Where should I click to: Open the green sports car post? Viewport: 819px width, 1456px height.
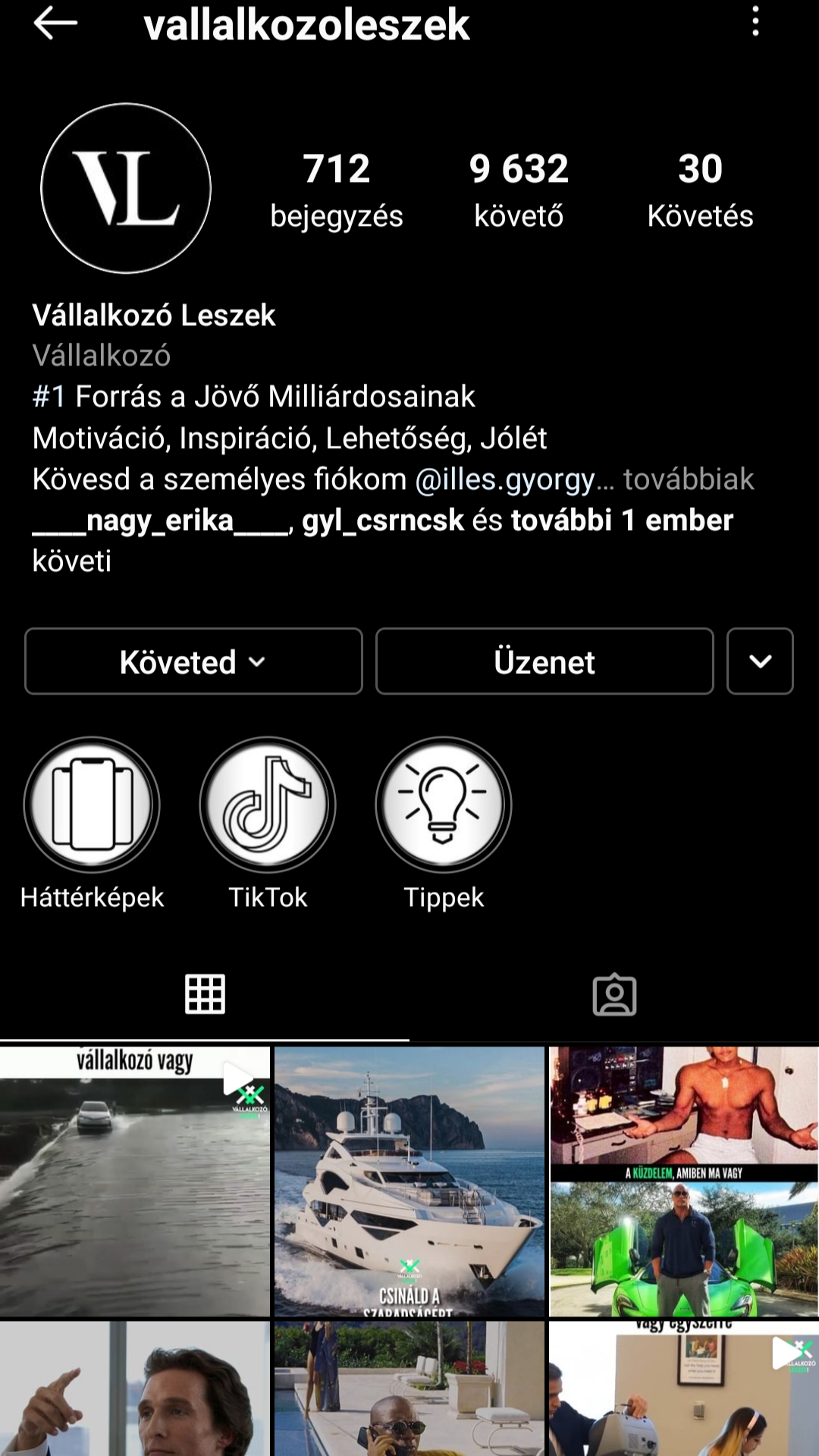[684, 1181]
